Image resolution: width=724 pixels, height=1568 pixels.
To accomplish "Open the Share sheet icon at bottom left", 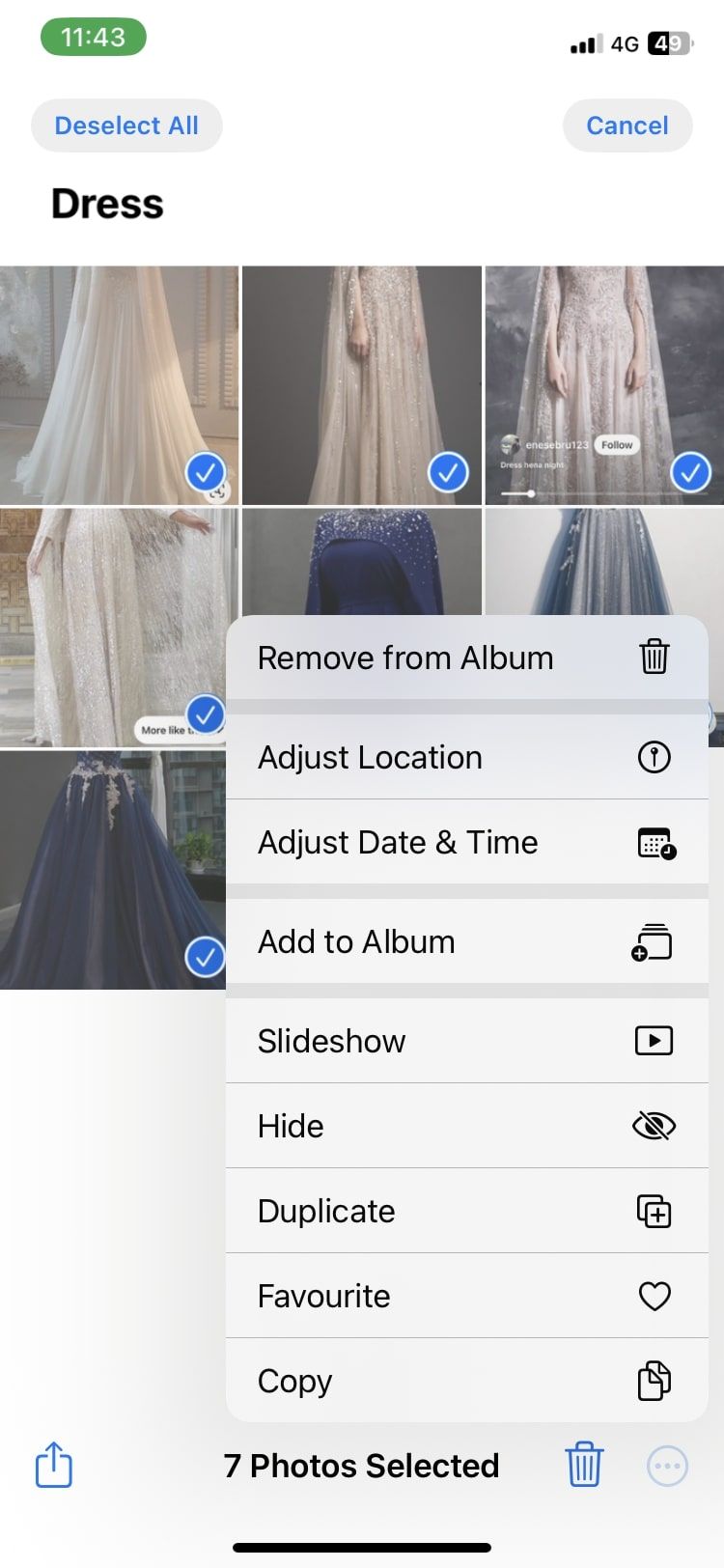I will (x=53, y=1465).
